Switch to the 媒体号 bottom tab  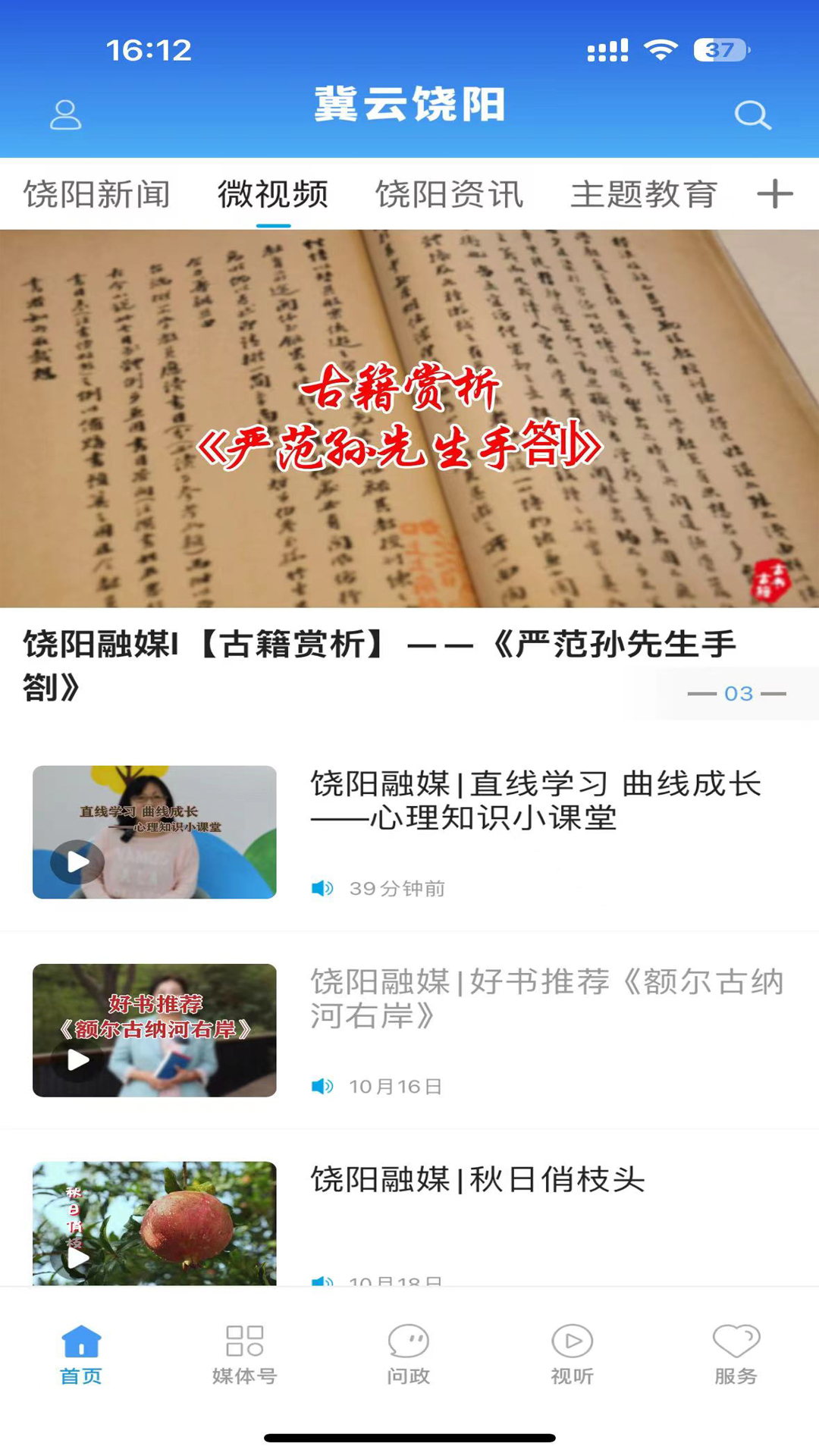[x=245, y=1354]
